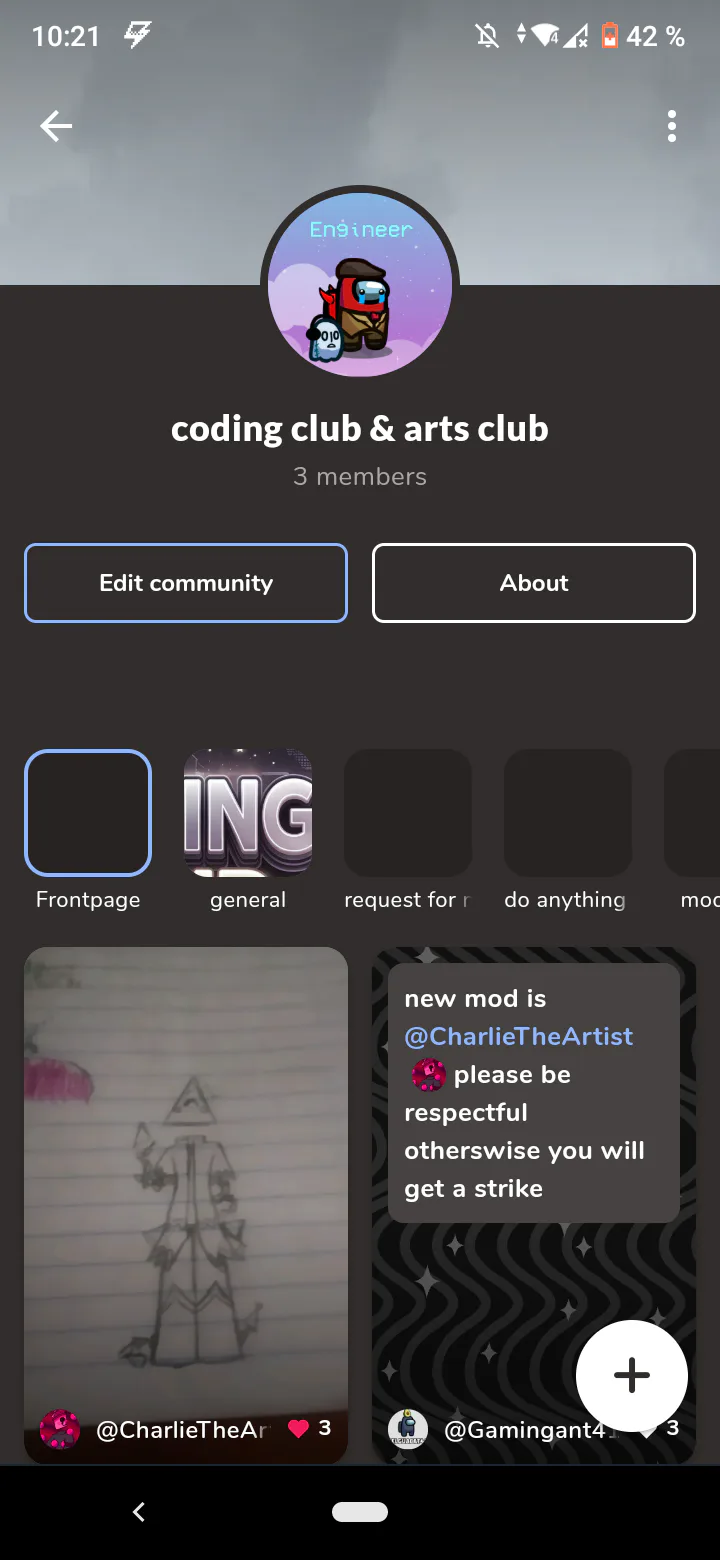
Task: Open the 'request for' channel
Action: [x=408, y=813]
